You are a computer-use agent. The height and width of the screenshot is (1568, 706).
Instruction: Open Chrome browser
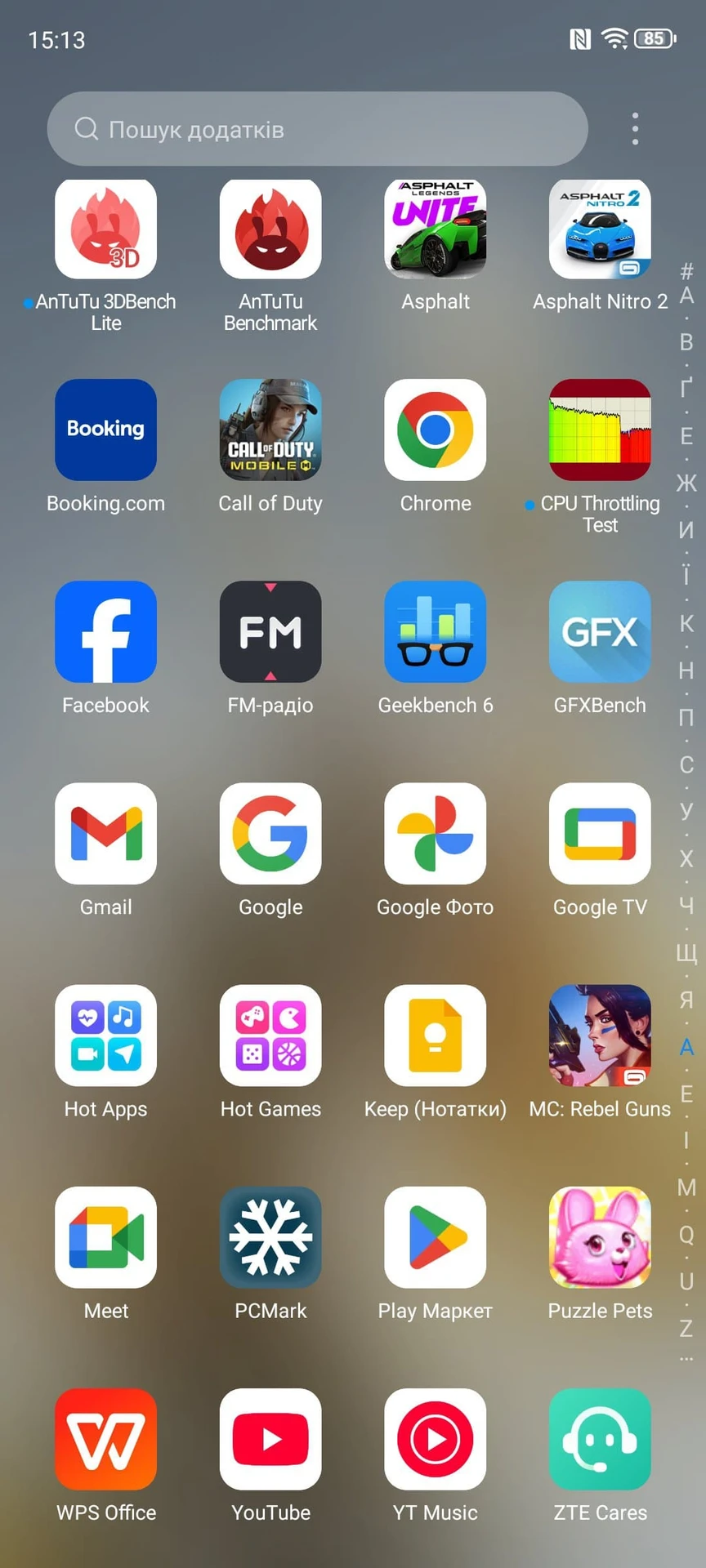(x=435, y=430)
